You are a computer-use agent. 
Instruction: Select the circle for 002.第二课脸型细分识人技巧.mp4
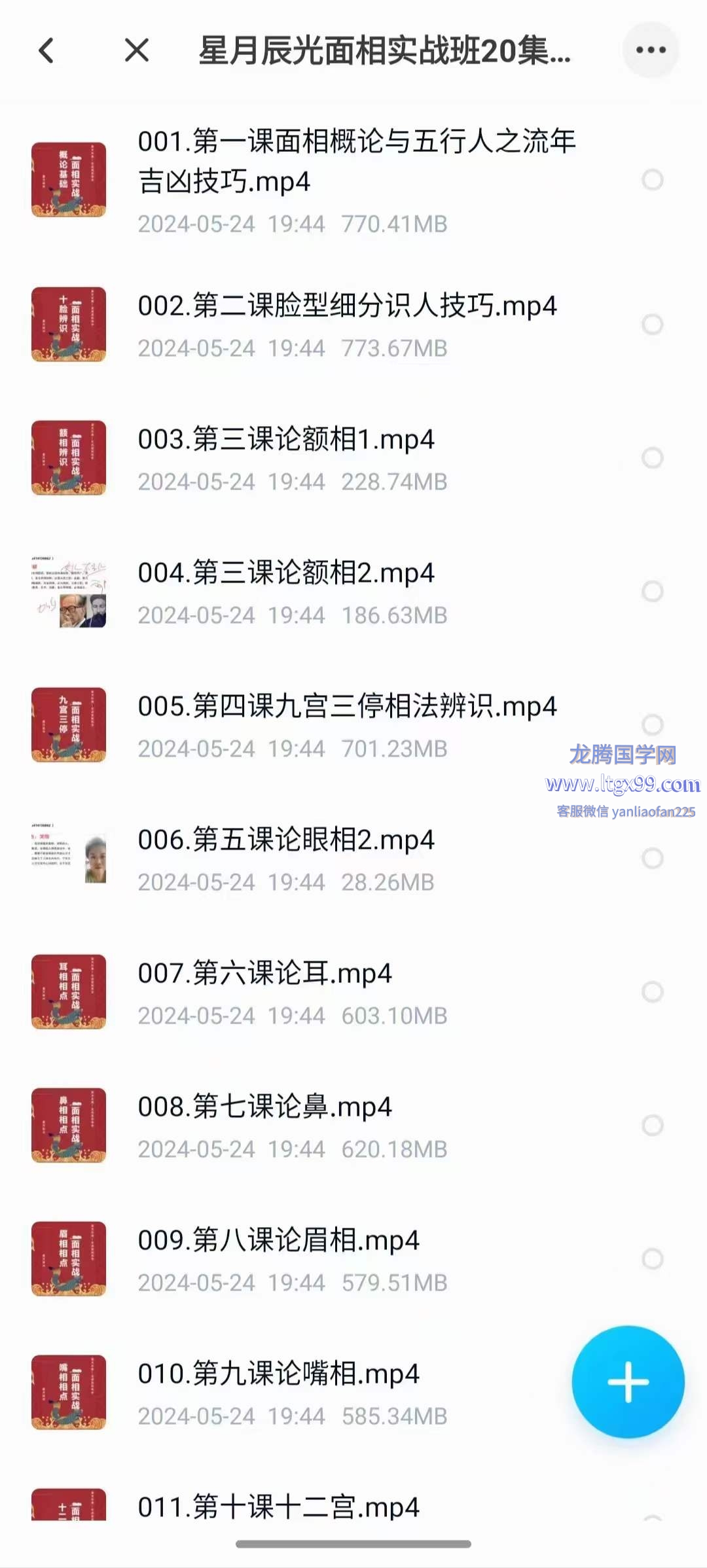pos(652,325)
